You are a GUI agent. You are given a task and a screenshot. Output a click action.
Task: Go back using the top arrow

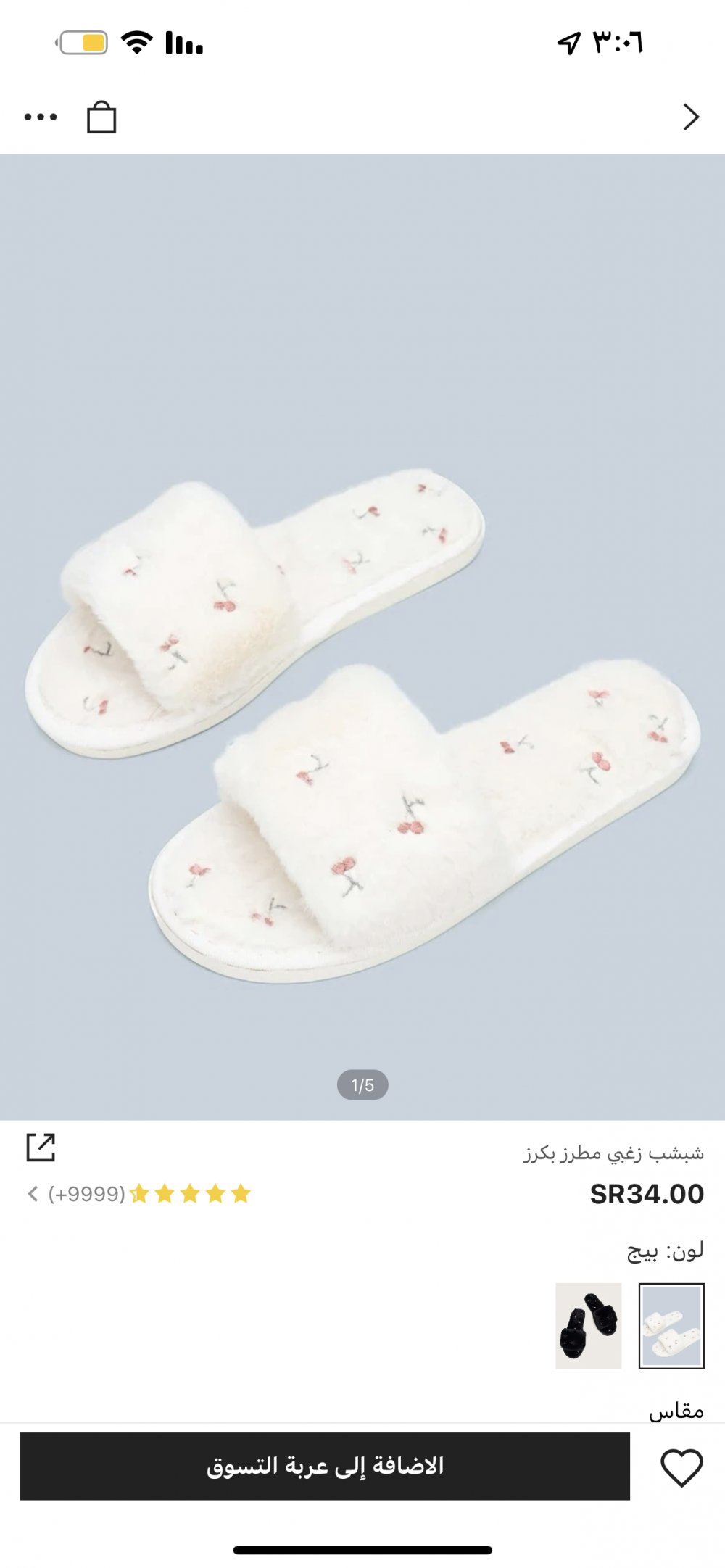(x=691, y=117)
